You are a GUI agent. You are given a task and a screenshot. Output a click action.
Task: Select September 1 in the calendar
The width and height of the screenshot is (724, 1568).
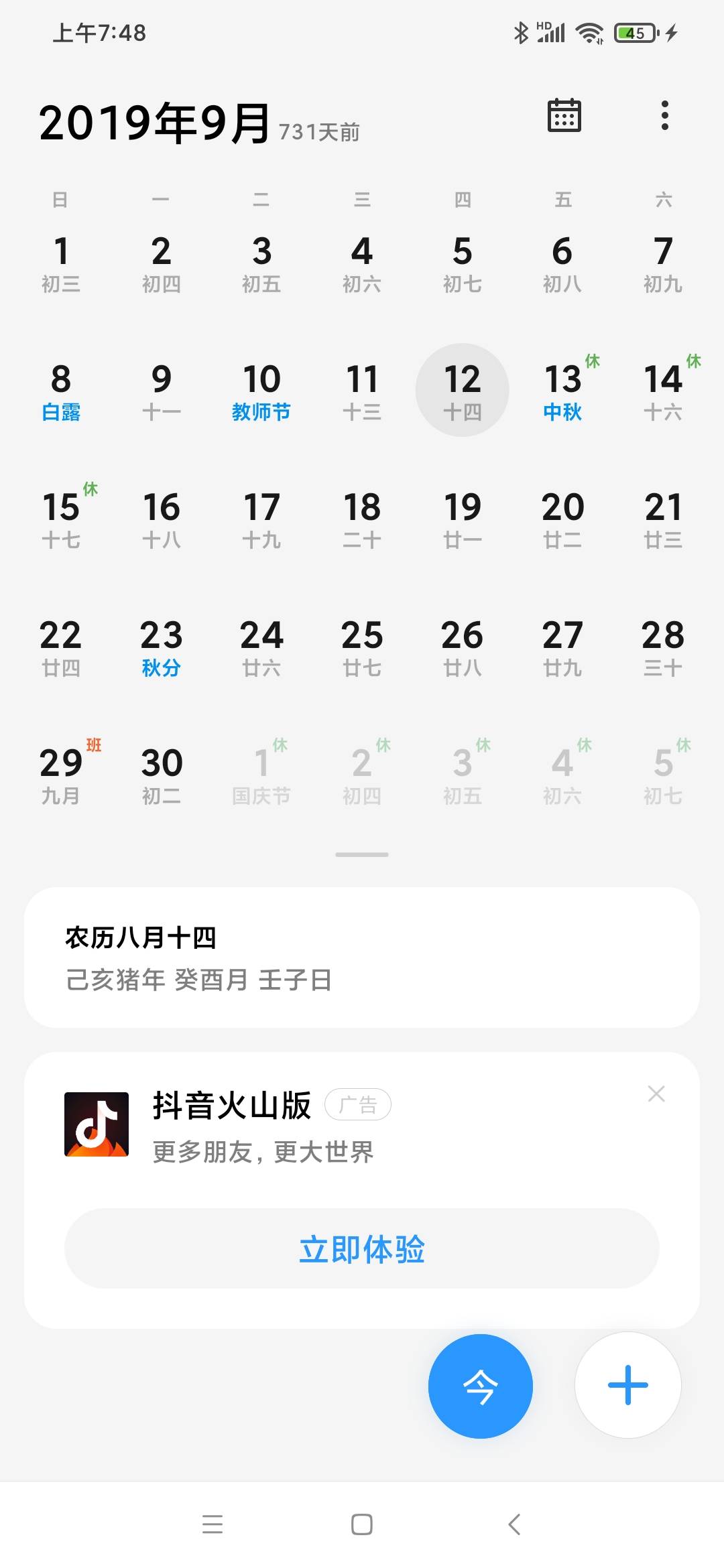coord(61,263)
